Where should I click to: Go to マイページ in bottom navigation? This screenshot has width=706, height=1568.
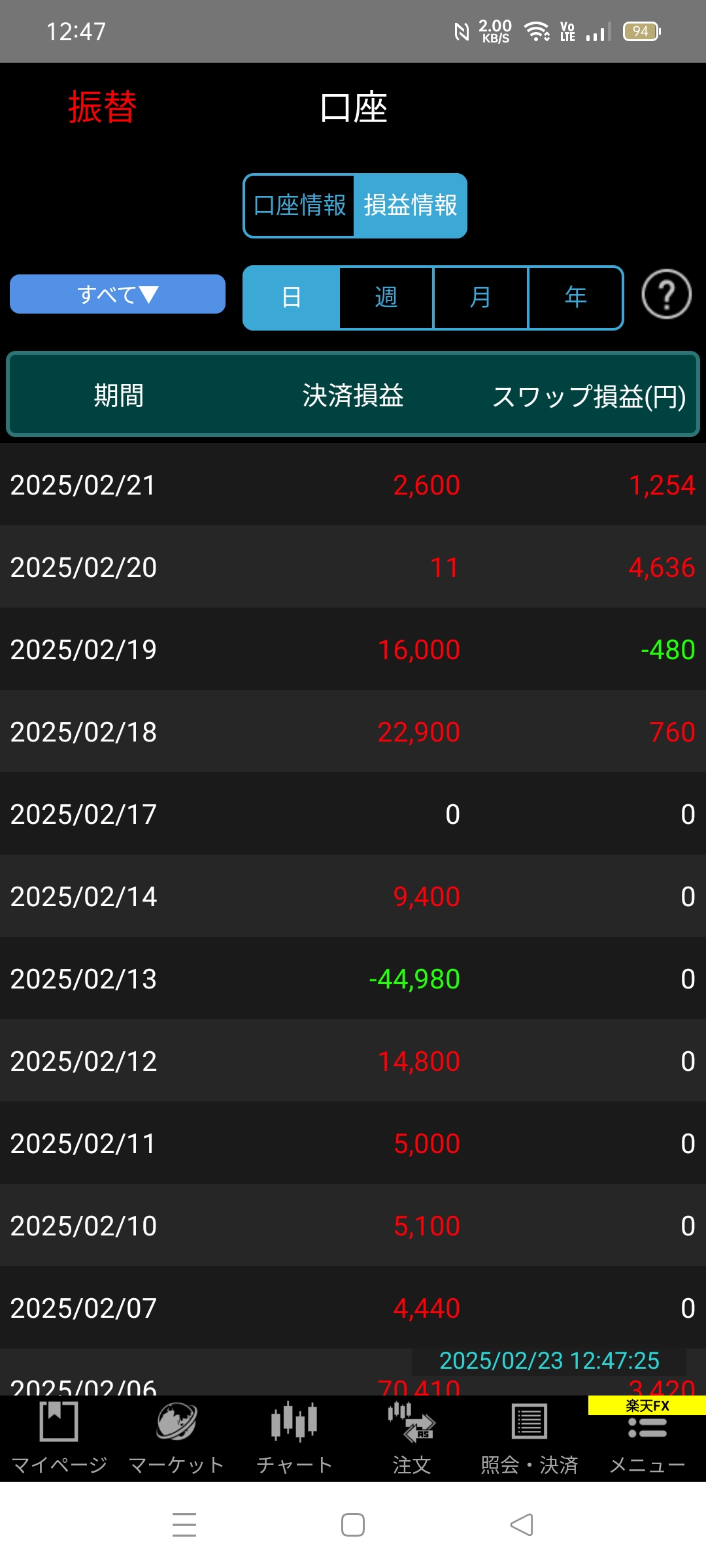coord(59,1437)
